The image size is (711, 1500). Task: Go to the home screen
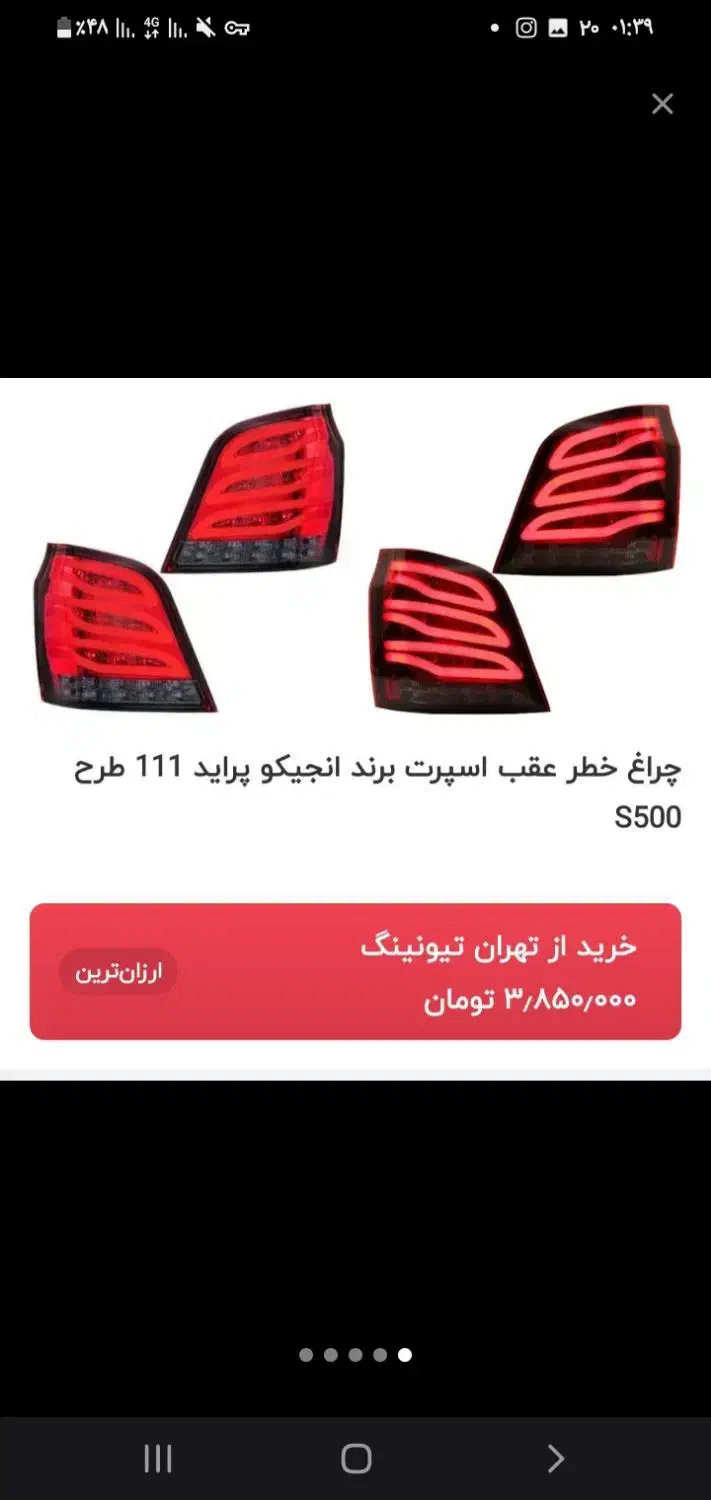pos(356,1459)
